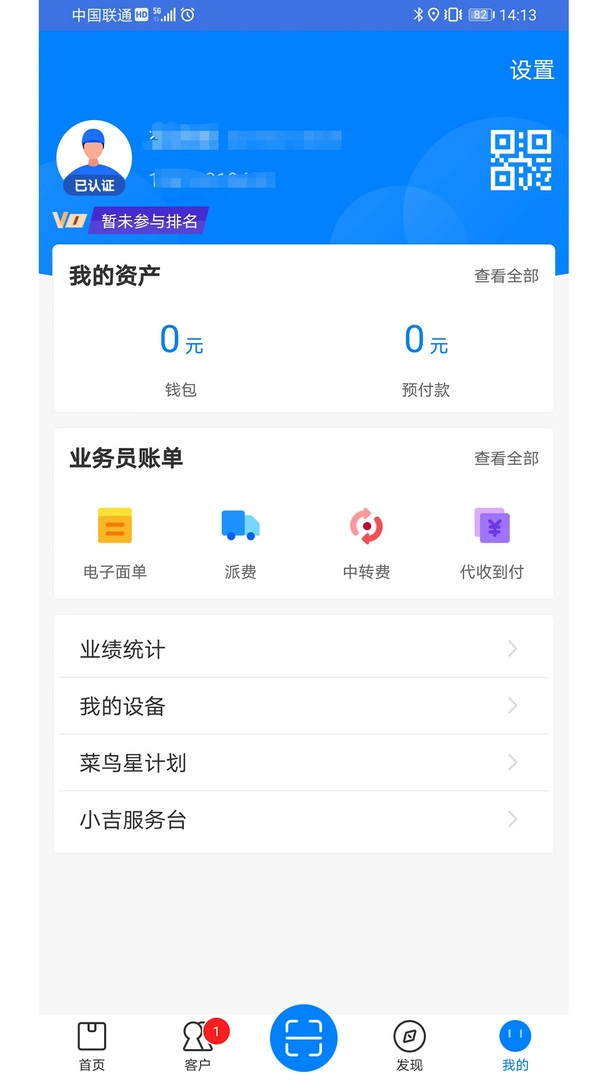Tap the profile avatar
This screenshot has height=1080, width=607.
coord(94,157)
